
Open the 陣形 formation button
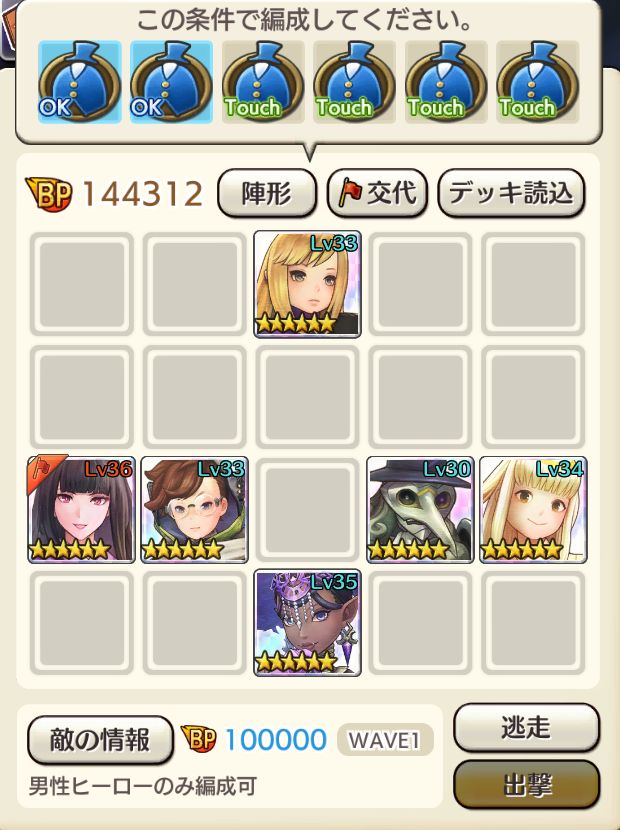(x=266, y=193)
